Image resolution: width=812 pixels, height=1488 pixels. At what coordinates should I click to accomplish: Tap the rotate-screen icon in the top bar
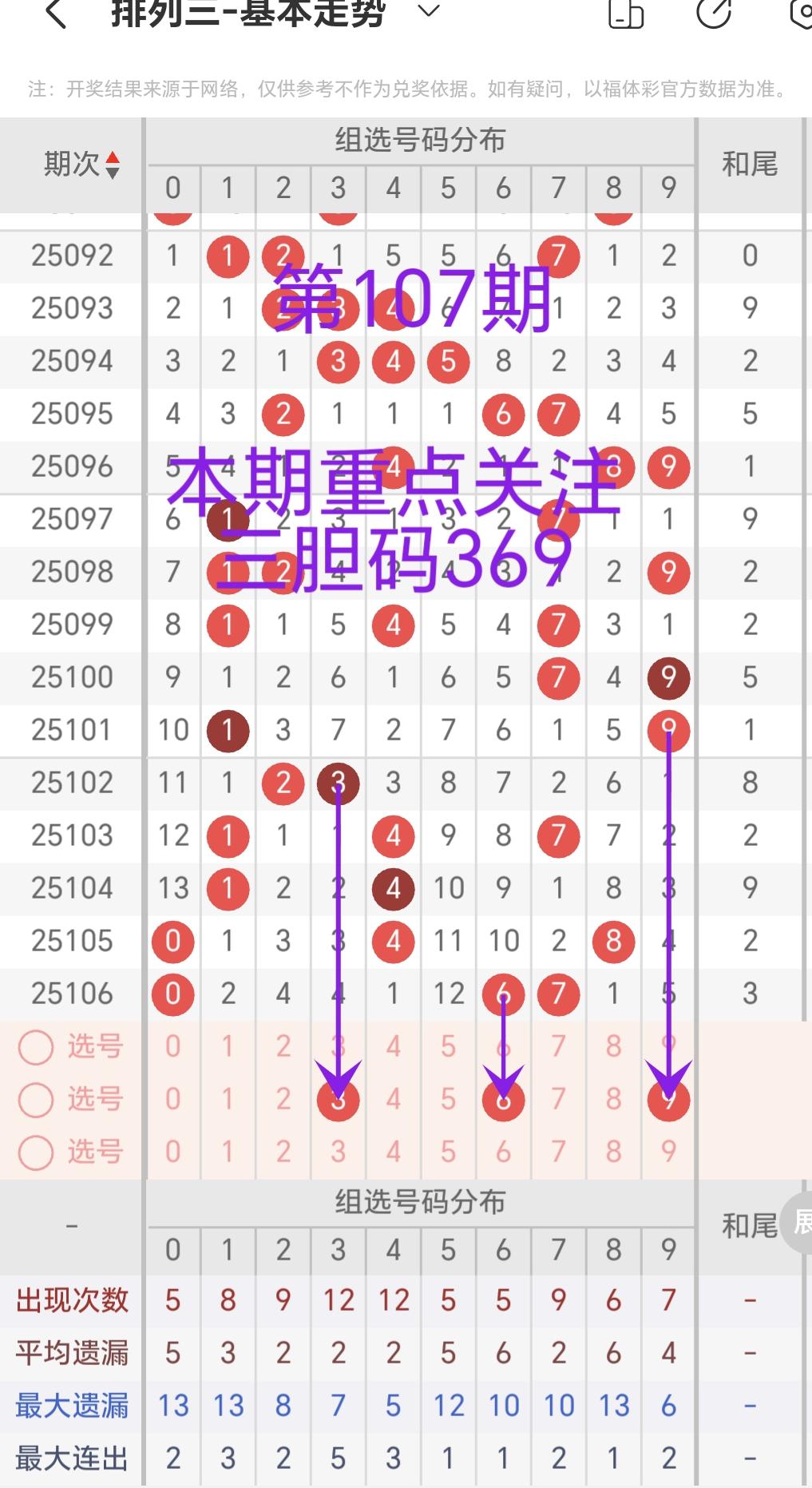click(x=625, y=14)
